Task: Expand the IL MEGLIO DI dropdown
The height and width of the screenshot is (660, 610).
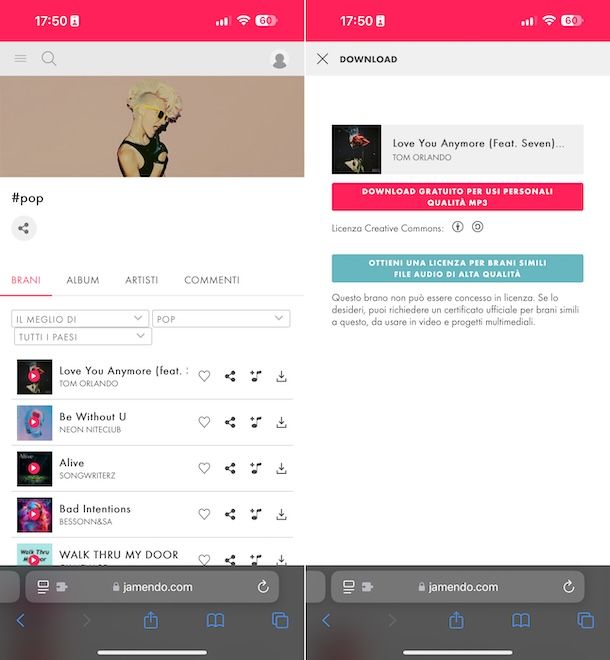Action: click(80, 319)
